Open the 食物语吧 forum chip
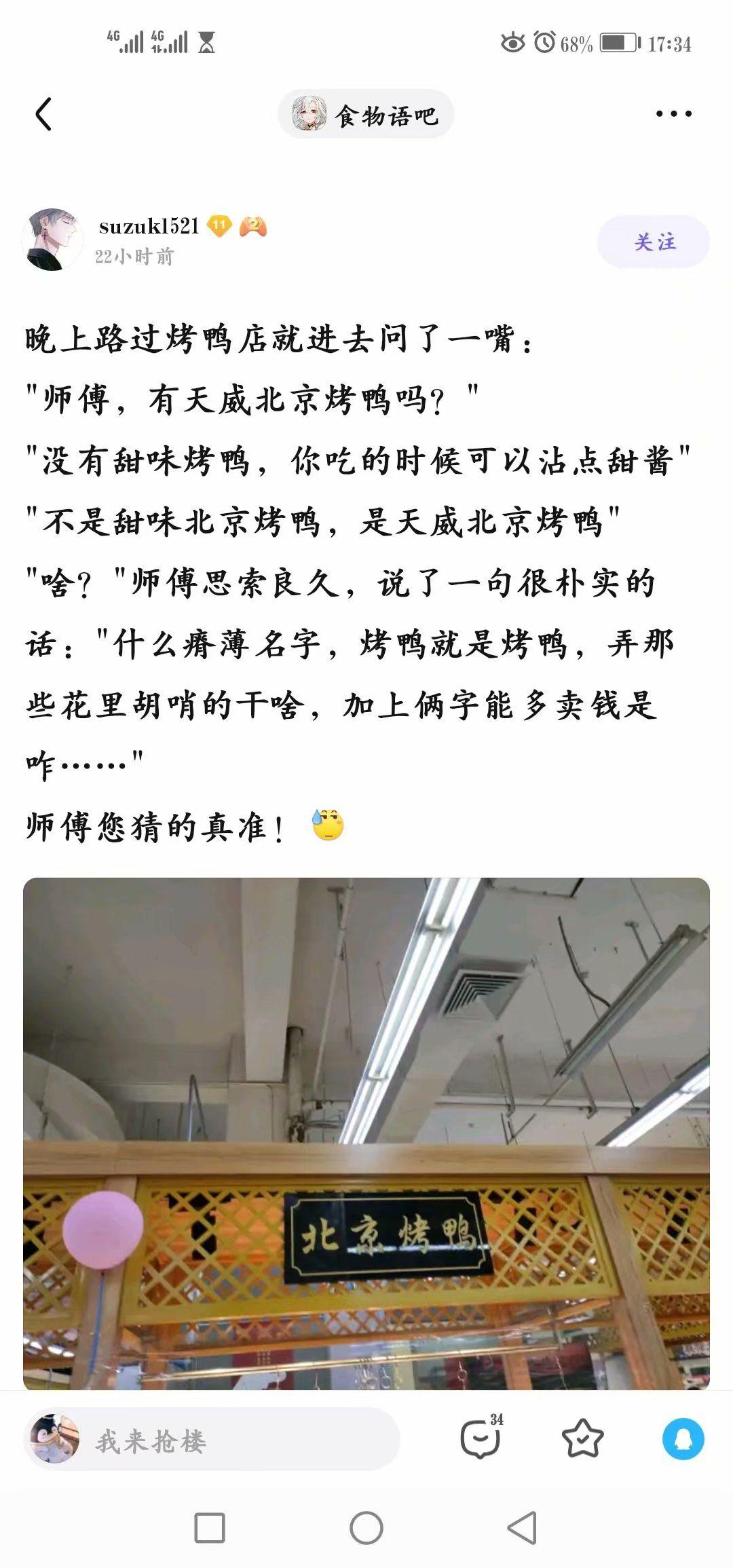Viewport: 733px width, 1568px height. pyautogui.click(x=366, y=115)
